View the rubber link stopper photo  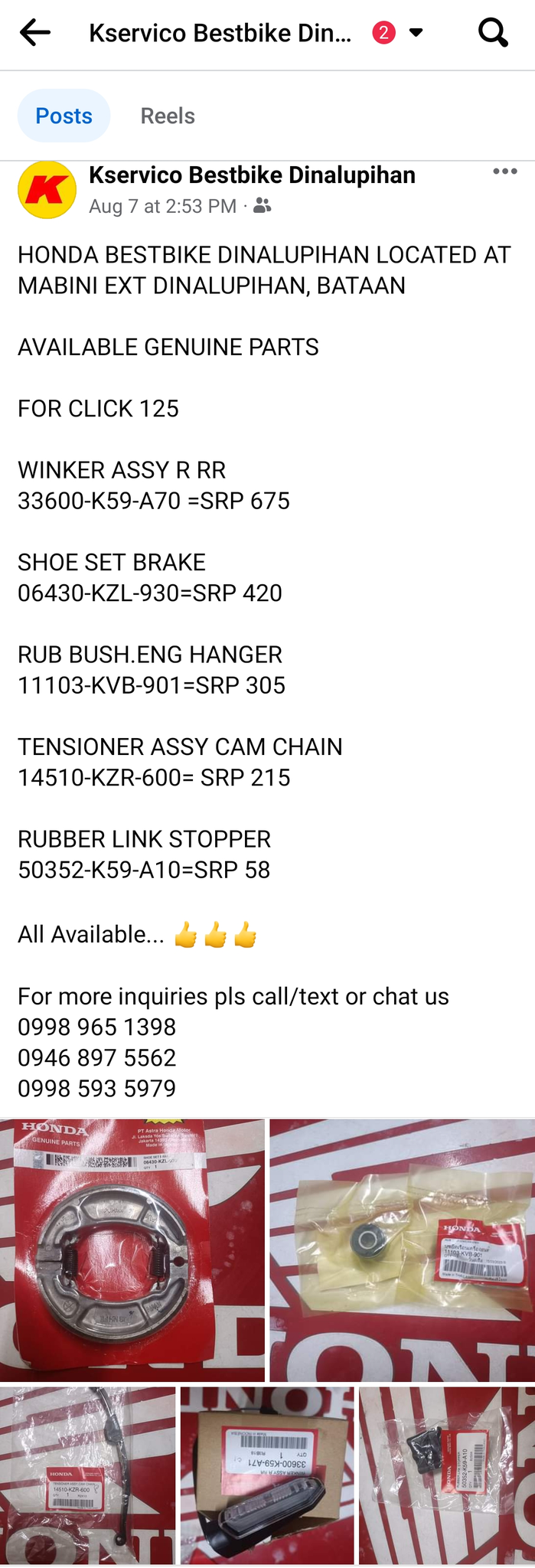point(447,1475)
